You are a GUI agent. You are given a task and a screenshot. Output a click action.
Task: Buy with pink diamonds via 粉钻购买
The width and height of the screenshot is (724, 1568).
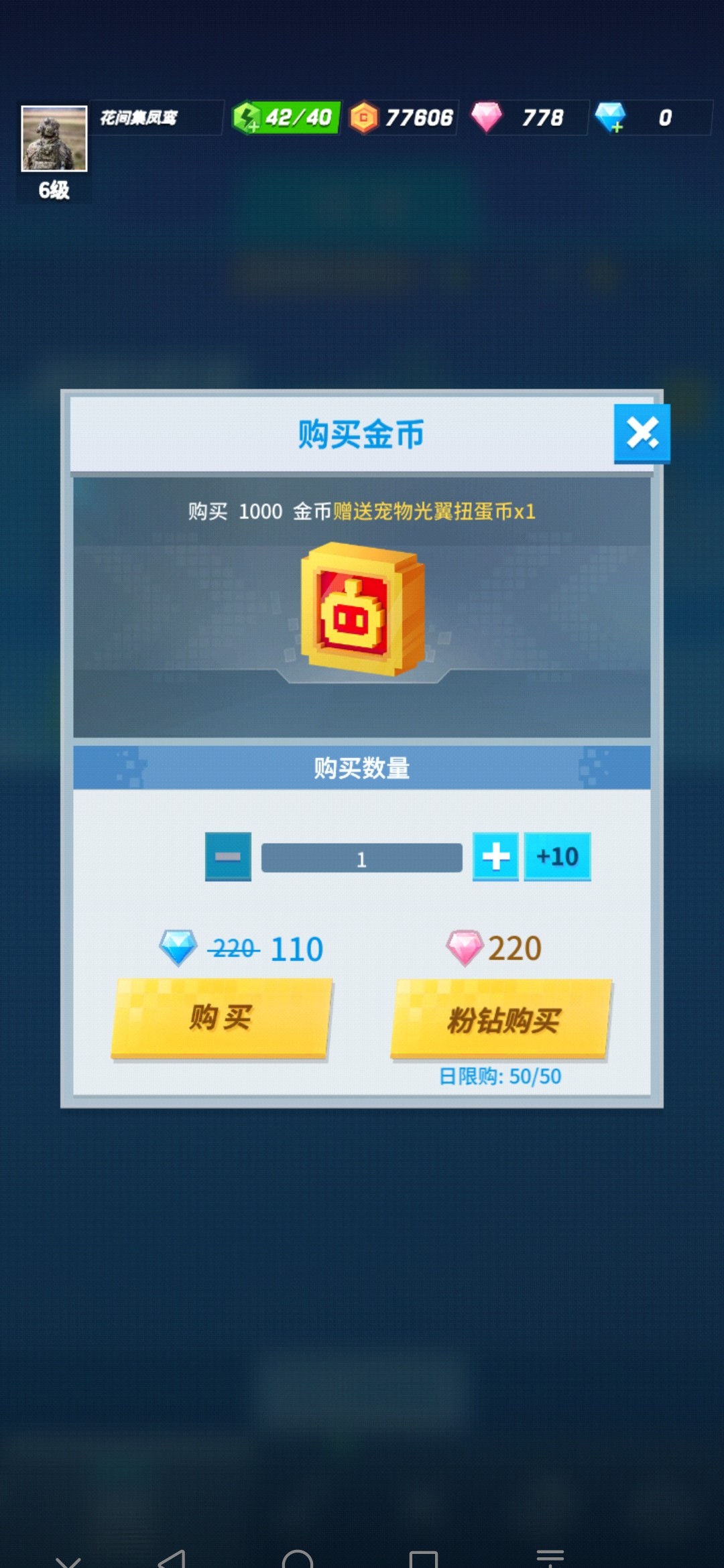pyautogui.click(x=501, y=1019)
